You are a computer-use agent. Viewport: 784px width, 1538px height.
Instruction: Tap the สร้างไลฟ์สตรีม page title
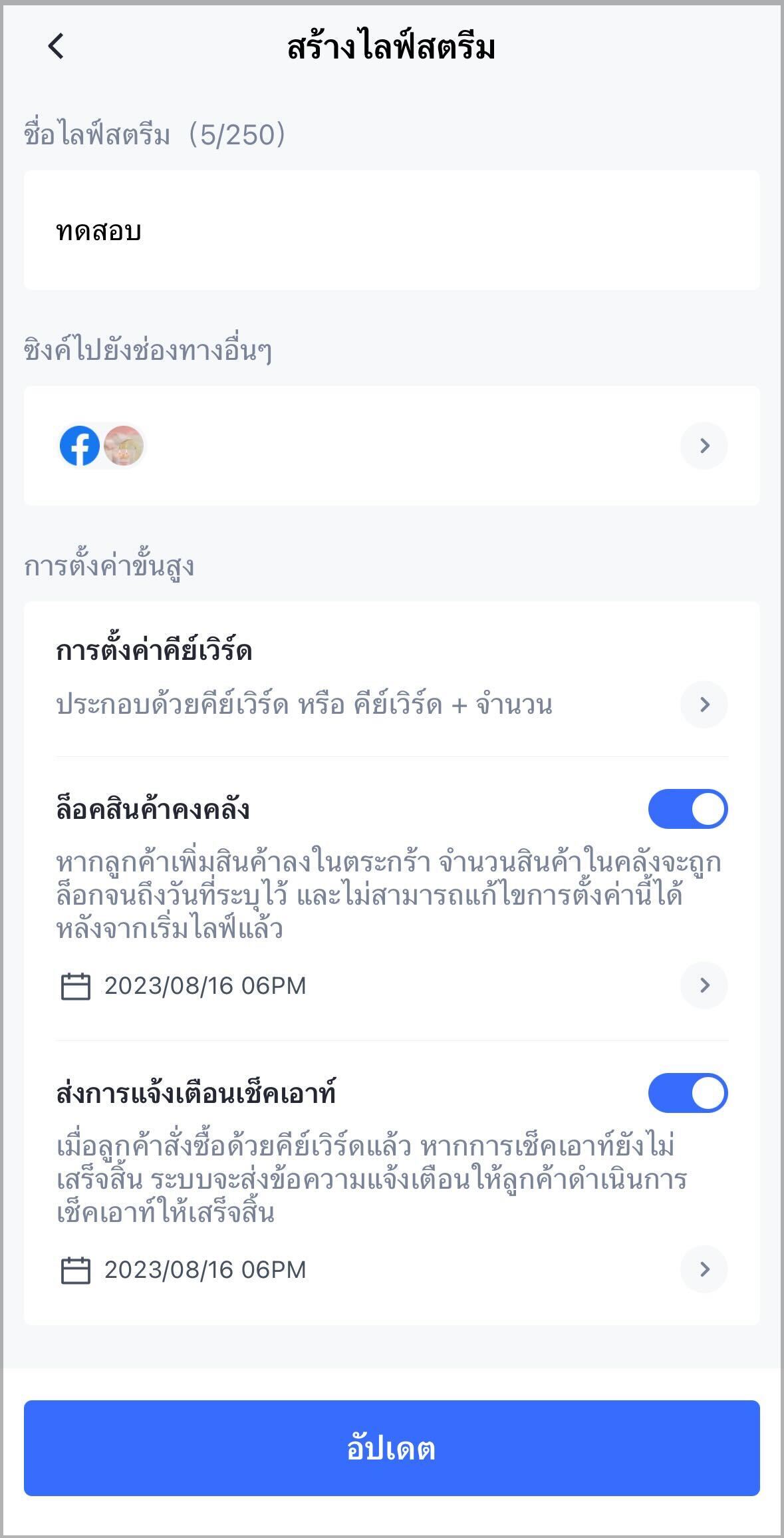392,47
